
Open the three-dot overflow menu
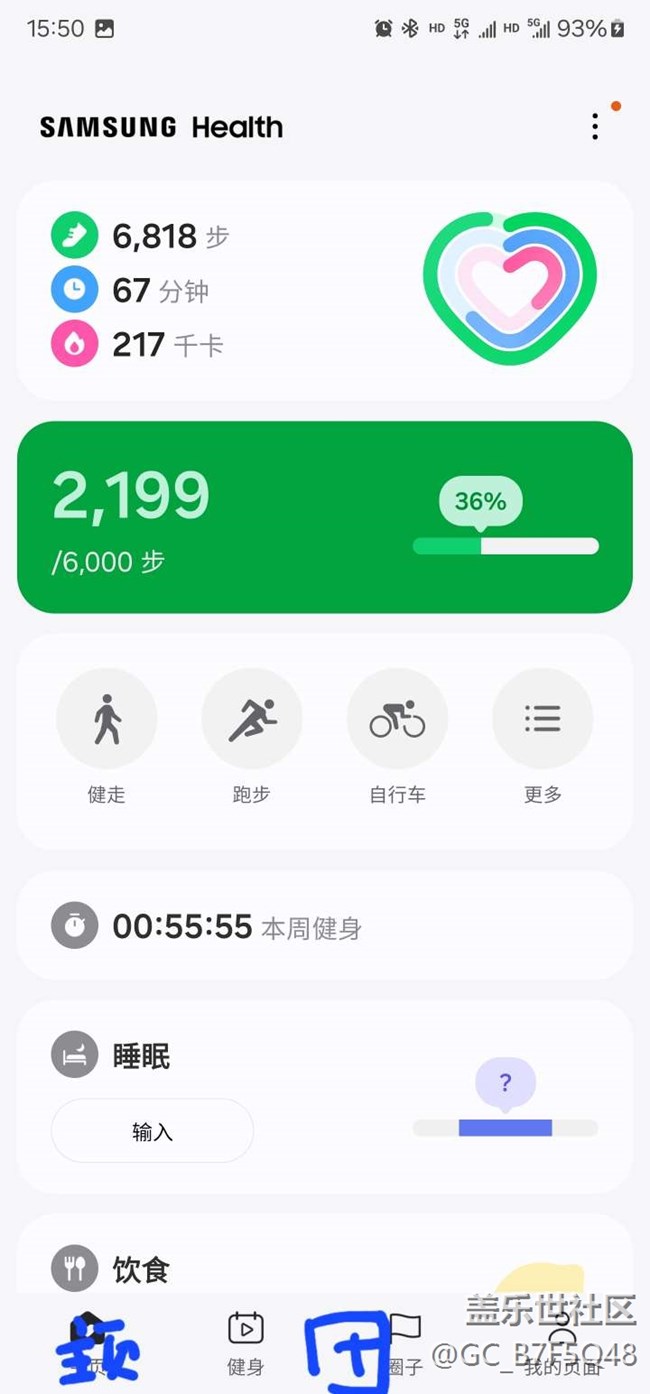pos(595,126)
